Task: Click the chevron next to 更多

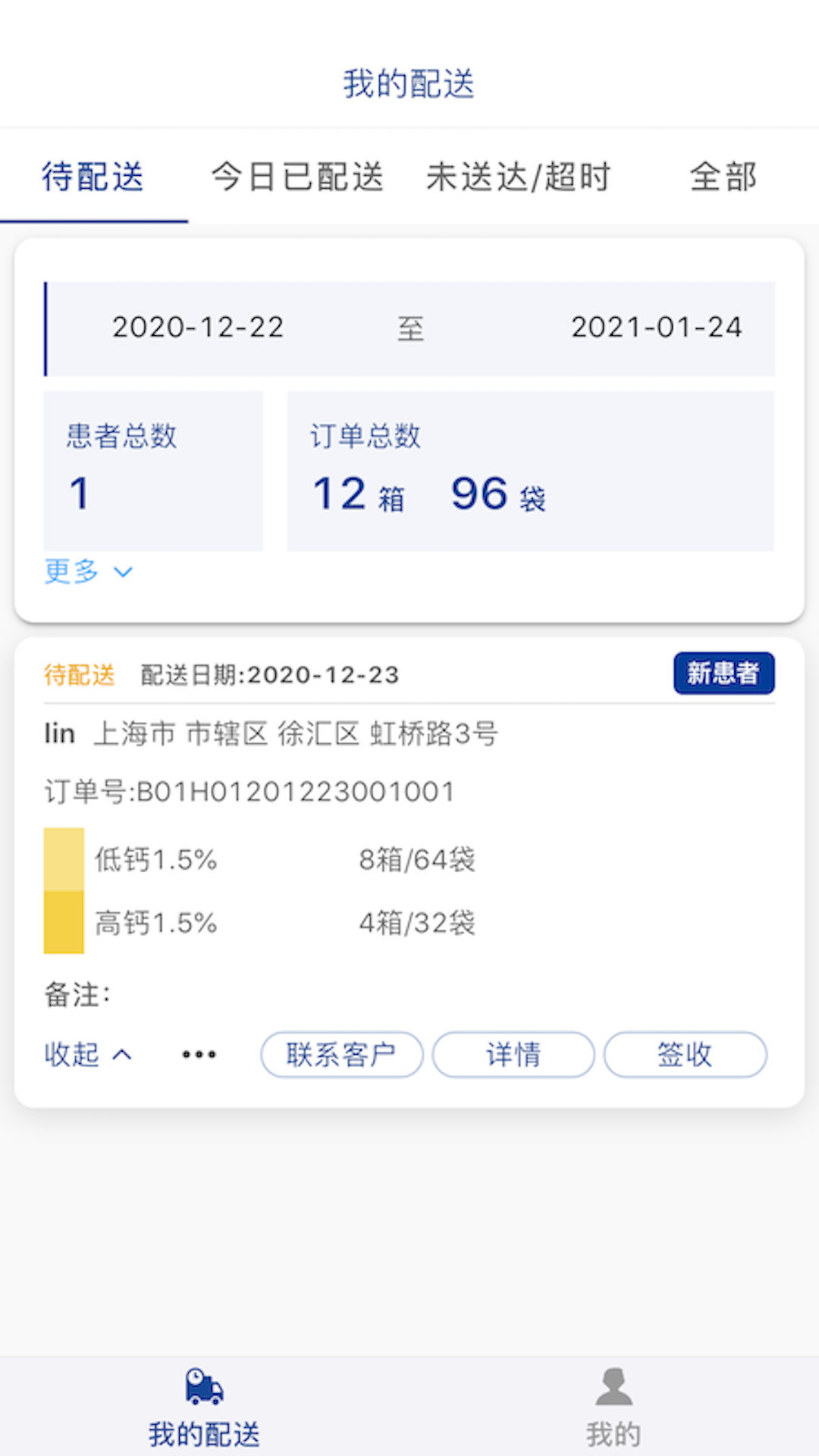Action: click(122, 574)
